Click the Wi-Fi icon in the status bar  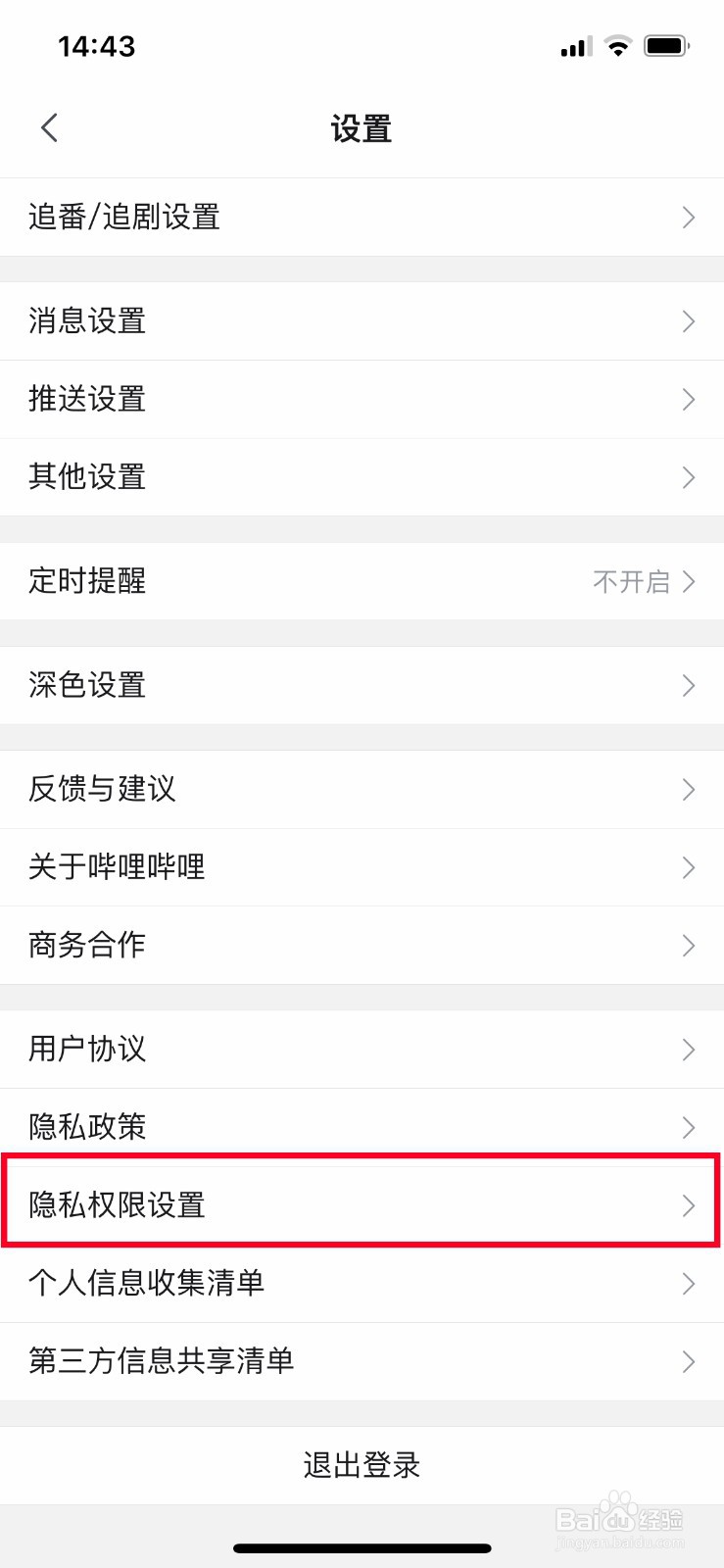click(618, 45)
